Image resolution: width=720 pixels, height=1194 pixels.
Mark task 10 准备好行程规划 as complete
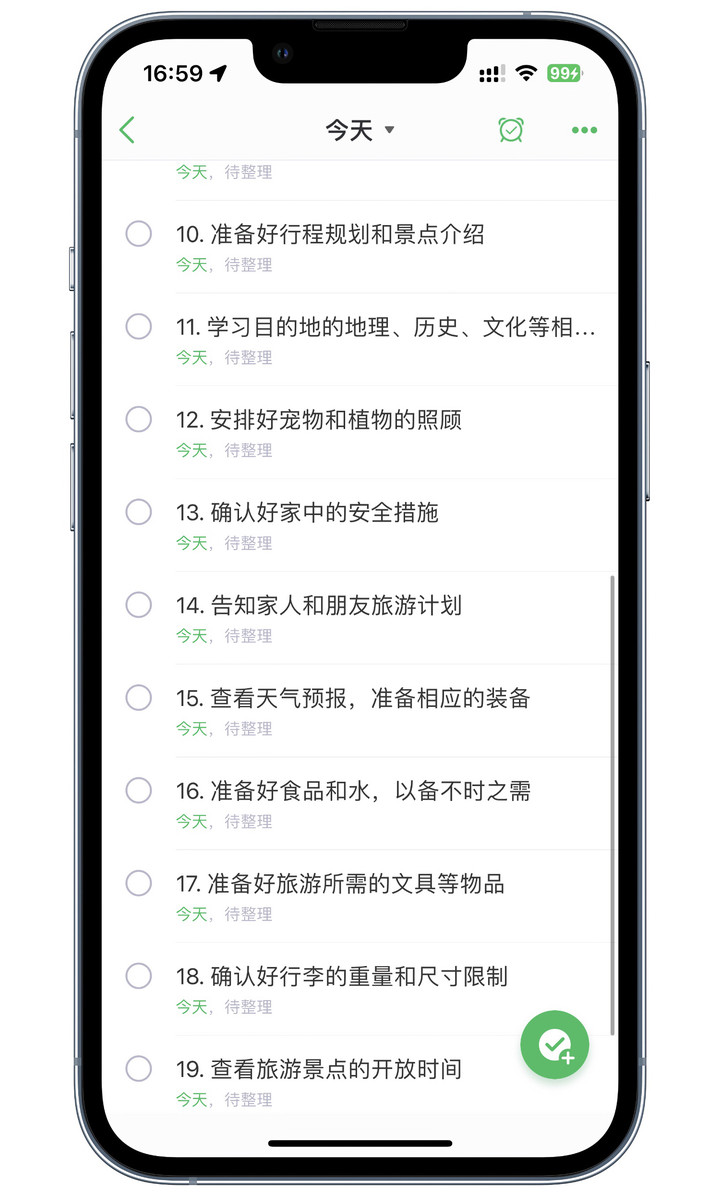[x=138, y=234]
